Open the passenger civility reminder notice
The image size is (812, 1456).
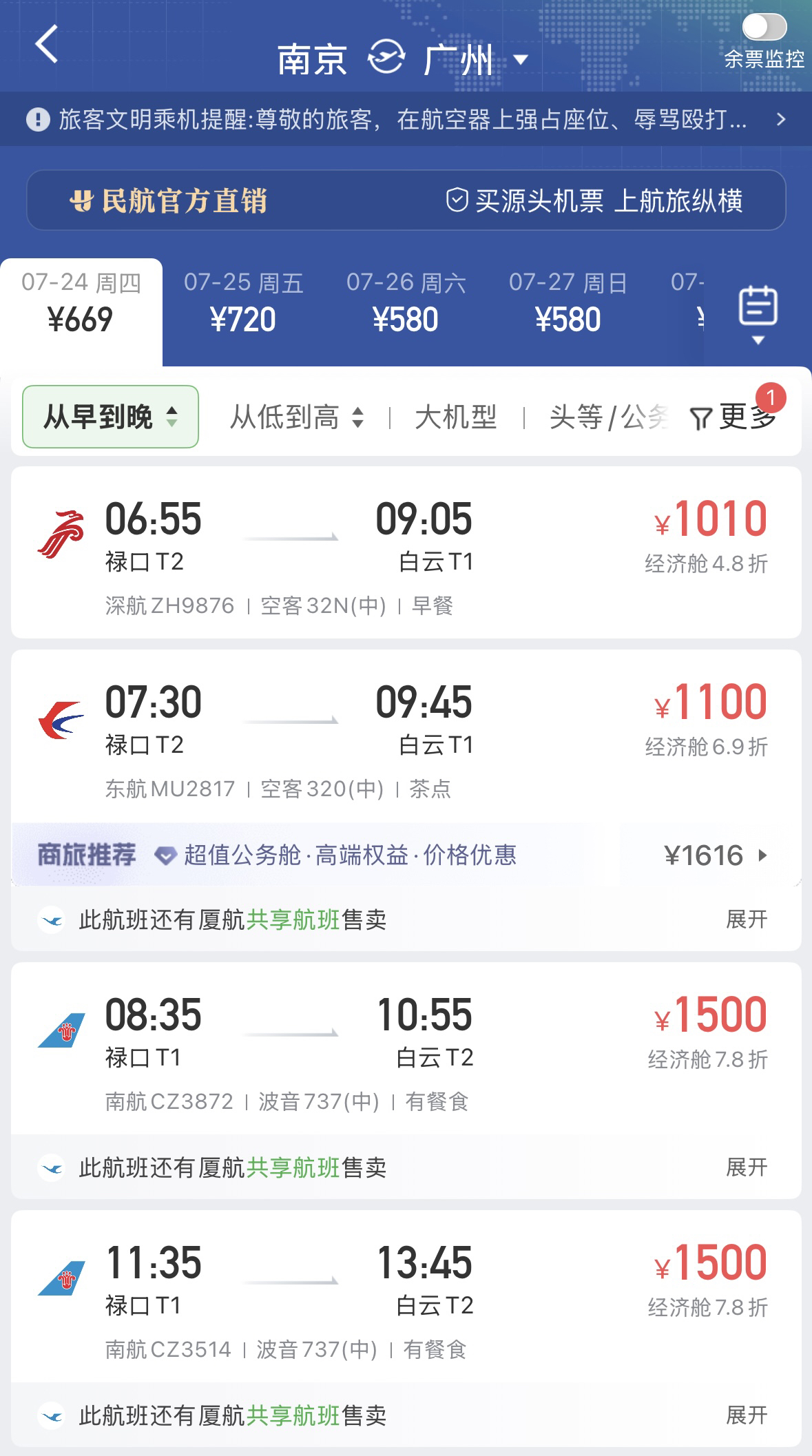pyautogui.click(x=406, y=119)
